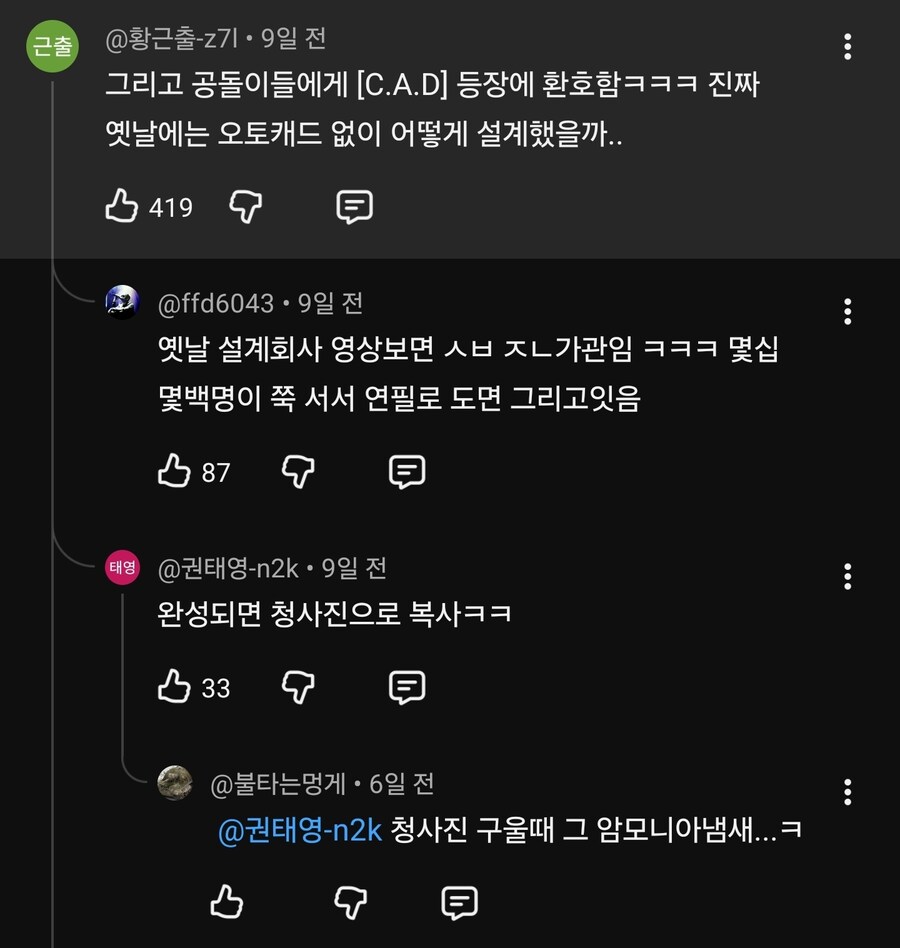The width and height of the screenshot is (900, 948).
Task: Like the comment by @황근출-z기
Action: (123, 207)
